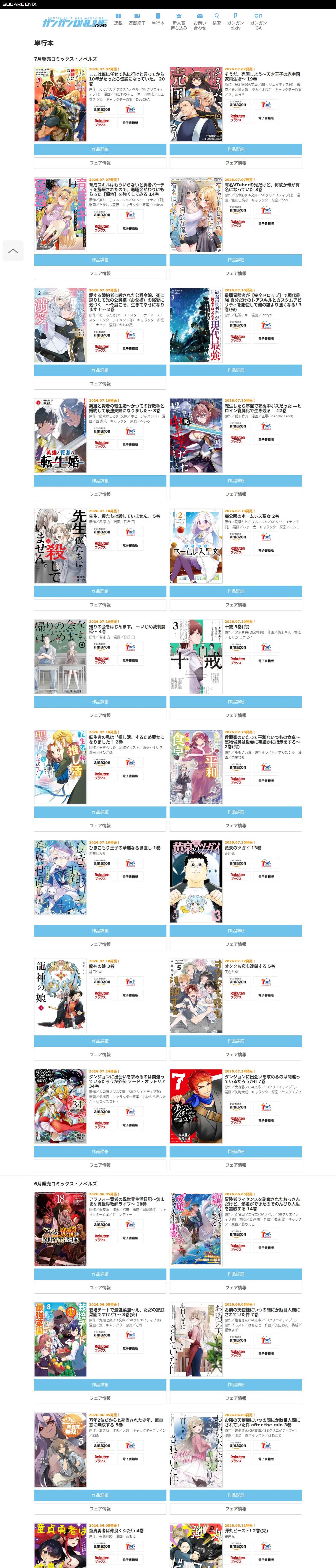Choose 電子書籍版 for 龍神の娘 3巻

pos(131,995)
